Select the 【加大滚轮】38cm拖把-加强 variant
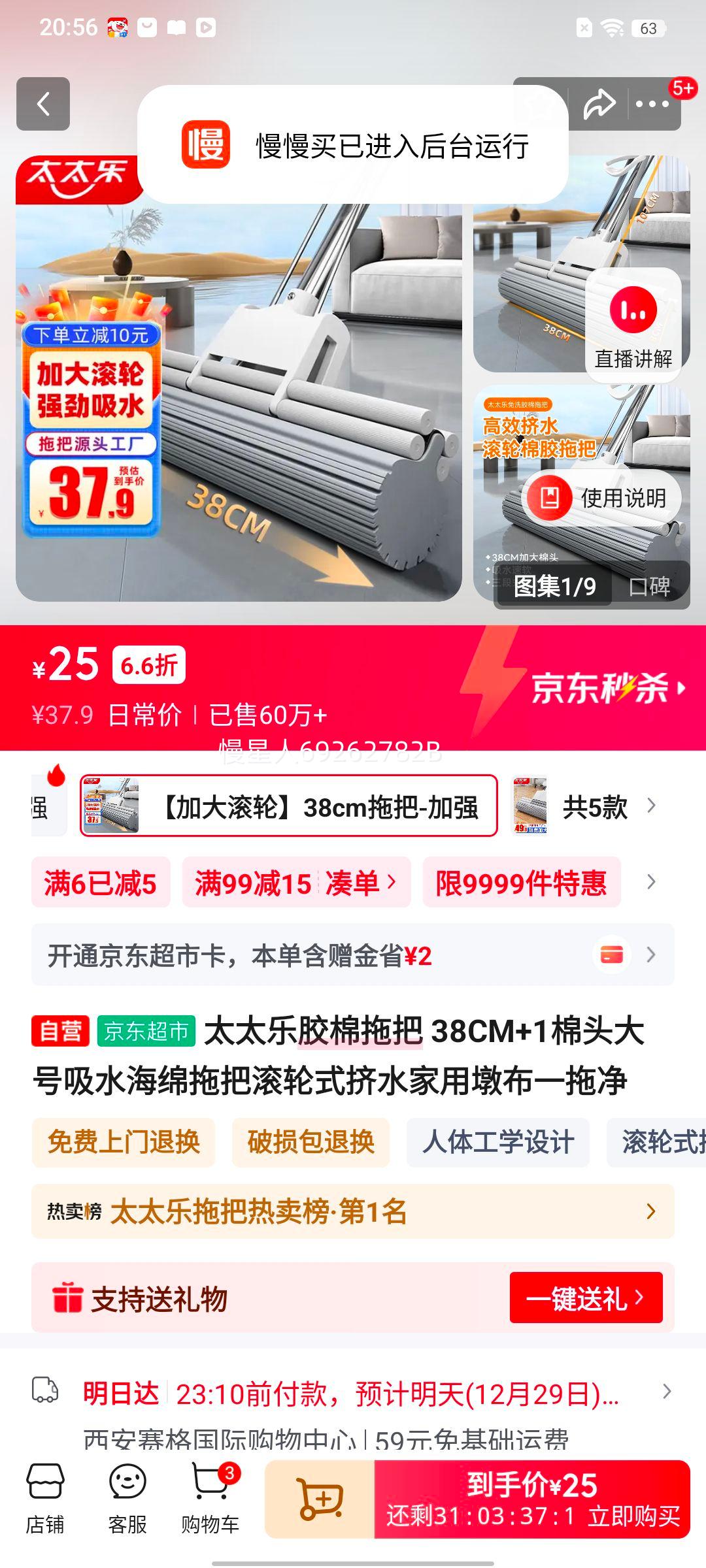Viewport: 706px width, 1568px height. [288, 808]
